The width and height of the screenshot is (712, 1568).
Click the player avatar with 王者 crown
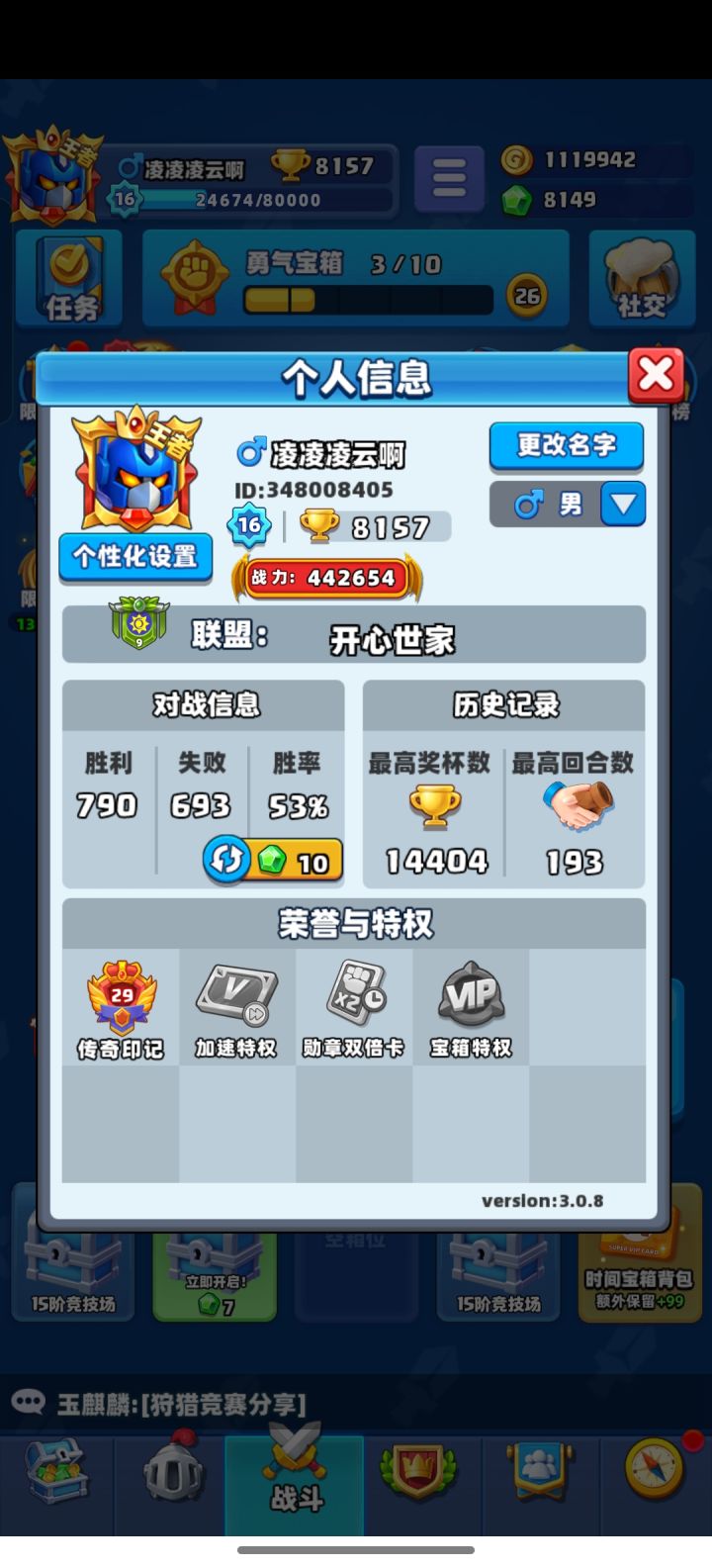[x=134, y=475]
